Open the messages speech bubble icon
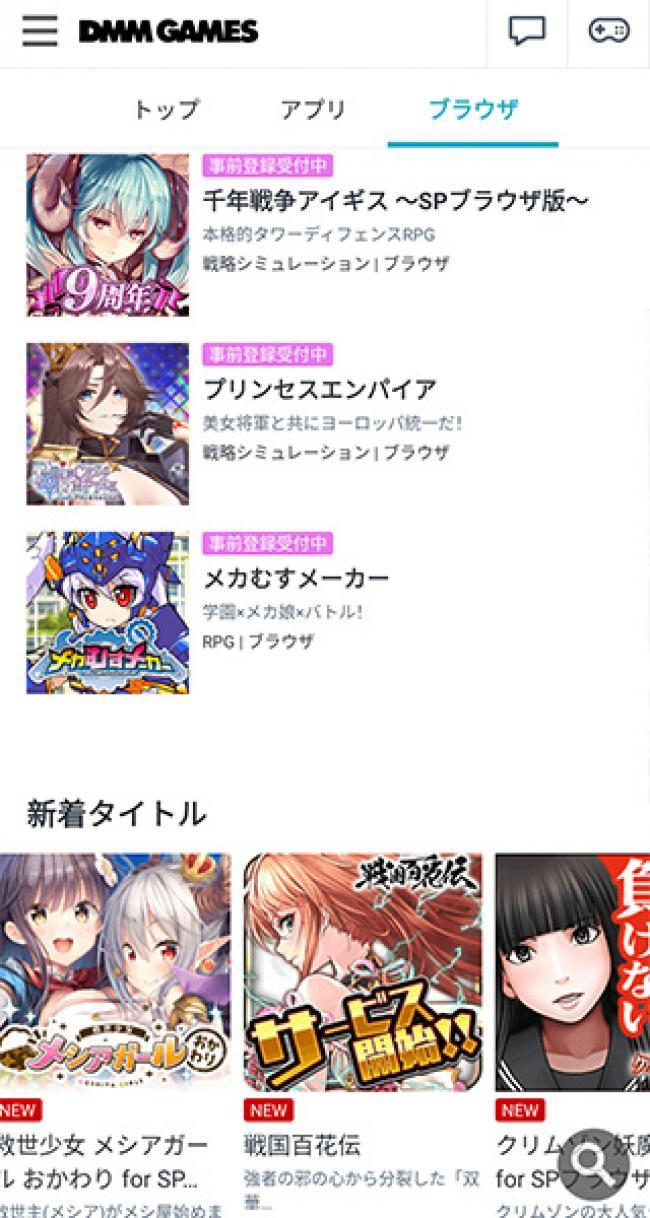The height and width of the screenshot is (1218, 650). pos(526,32)
